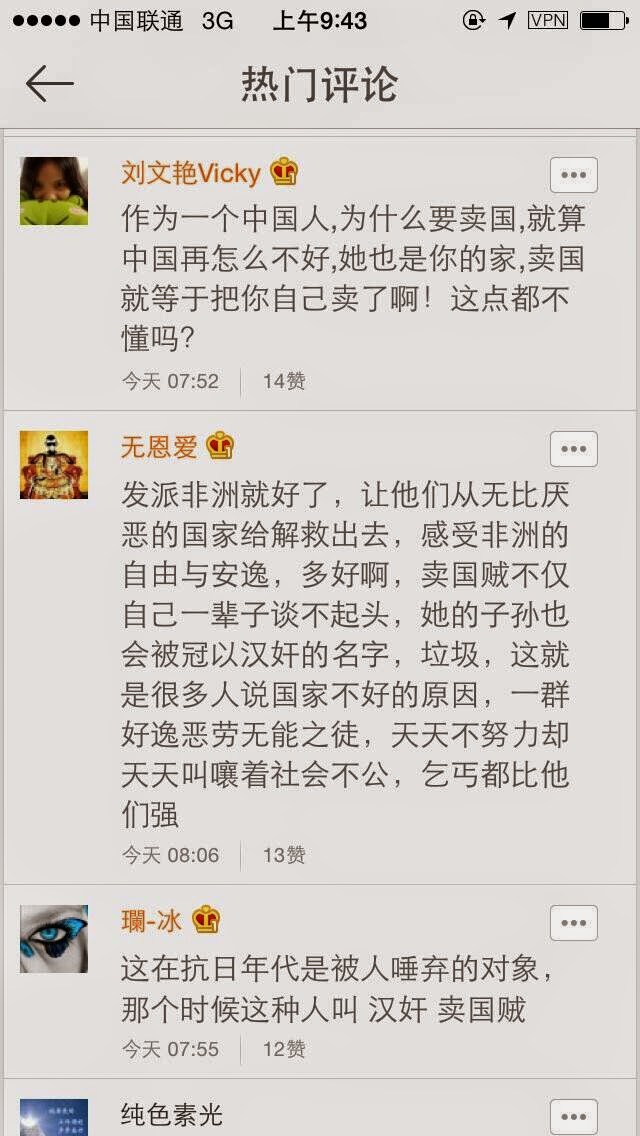Open username 琍-冰
Viewport: 640px width, 1136px height.
coord(151,921)
